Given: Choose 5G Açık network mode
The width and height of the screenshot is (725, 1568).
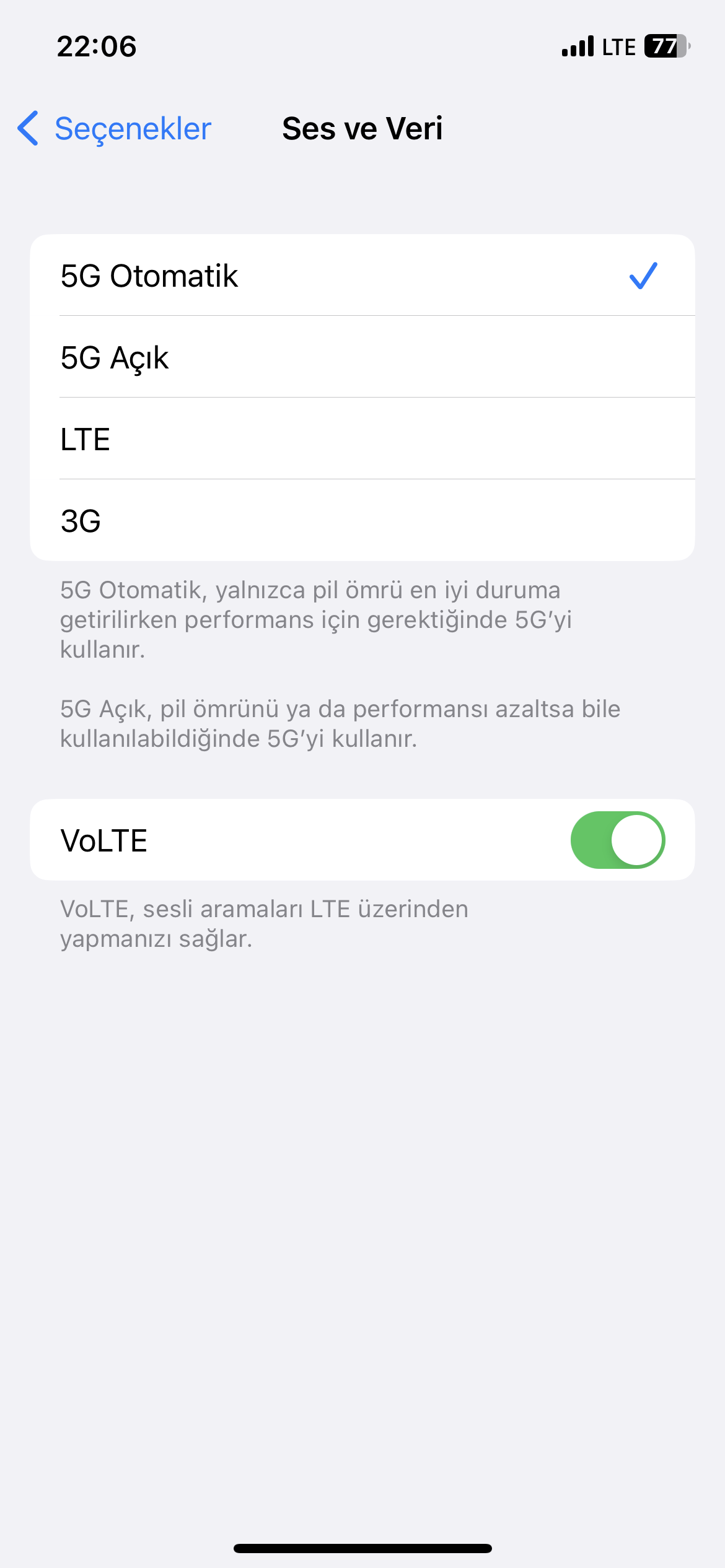Looking at the screenshot, I should coord(362,357).
